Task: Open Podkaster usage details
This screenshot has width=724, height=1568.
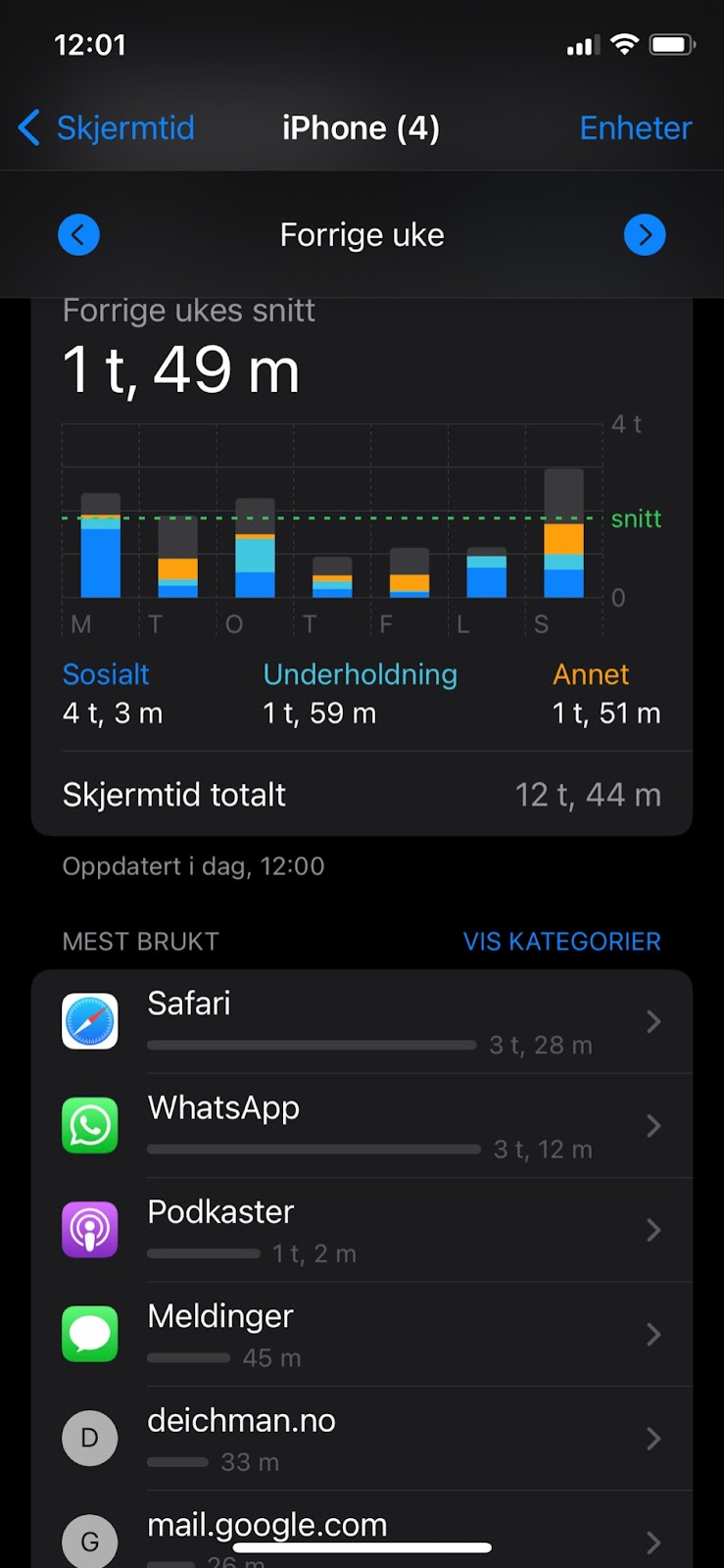Action: click(362, 1230)
